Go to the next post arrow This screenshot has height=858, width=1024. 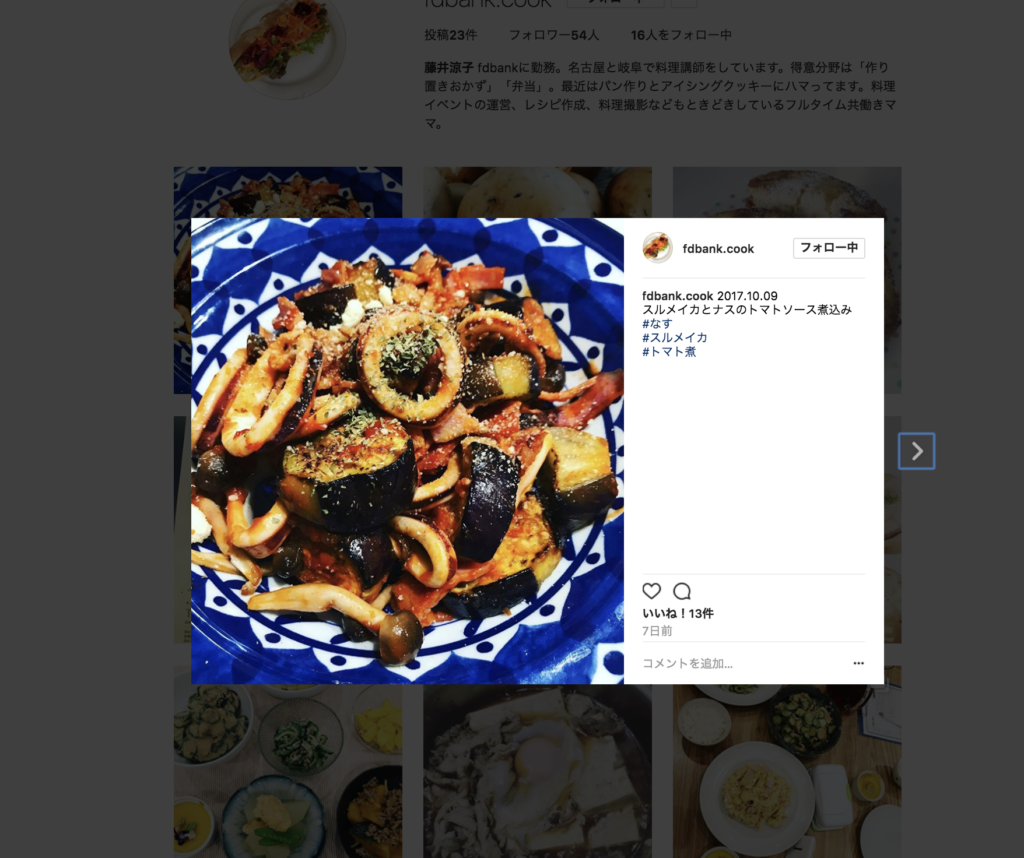click(916, 451)
